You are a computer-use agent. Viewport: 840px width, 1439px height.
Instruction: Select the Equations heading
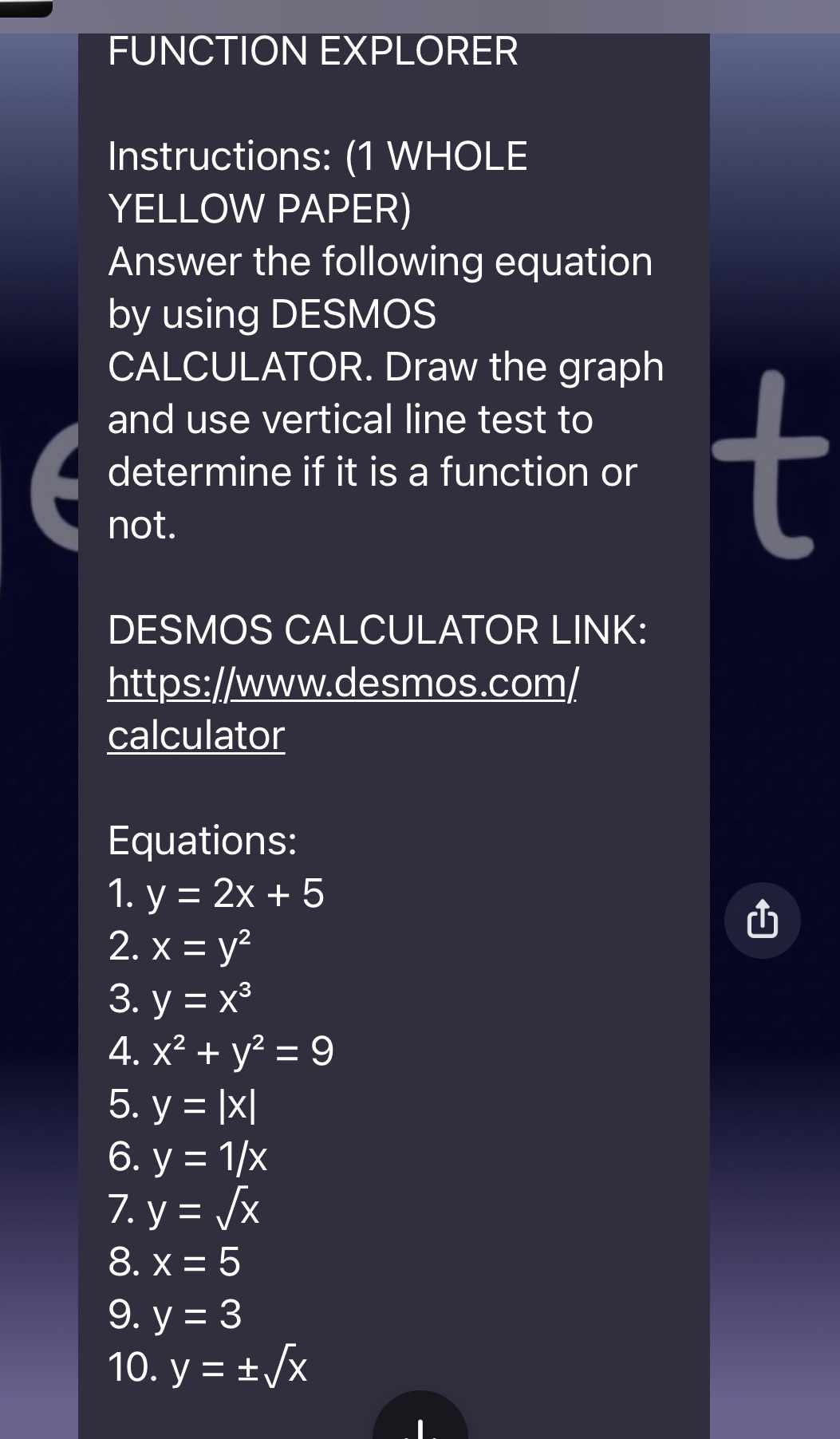pos(203,840)
